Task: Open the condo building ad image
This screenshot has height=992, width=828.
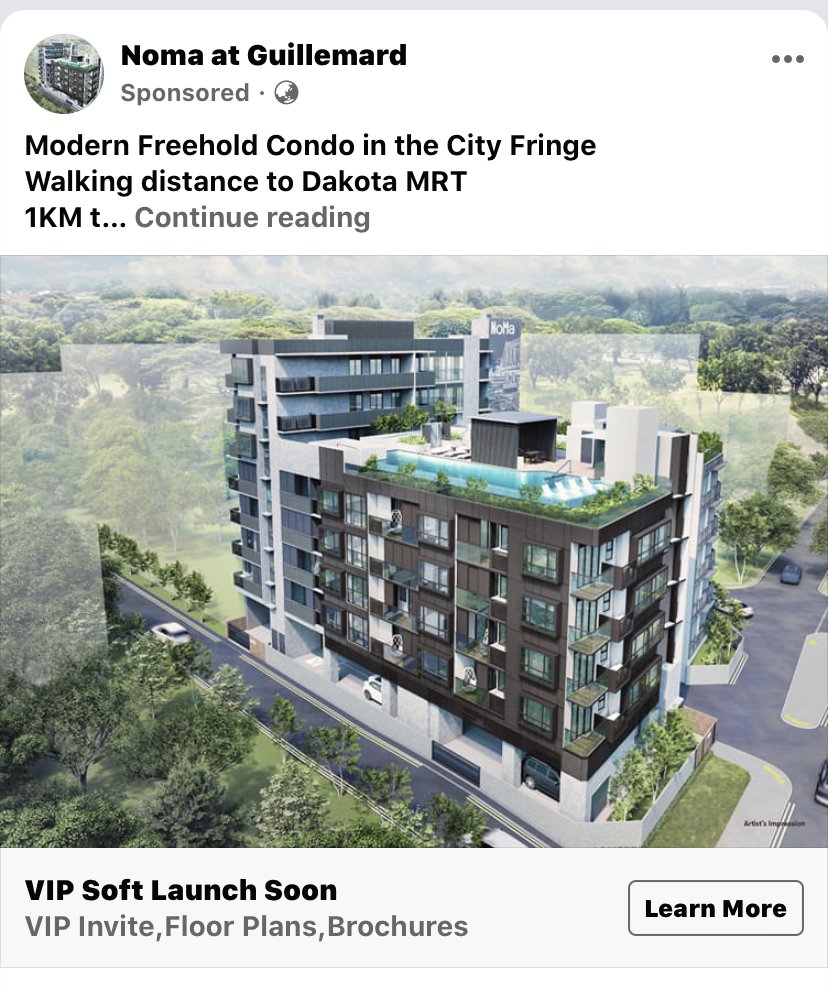Action: tap(414, 551)
